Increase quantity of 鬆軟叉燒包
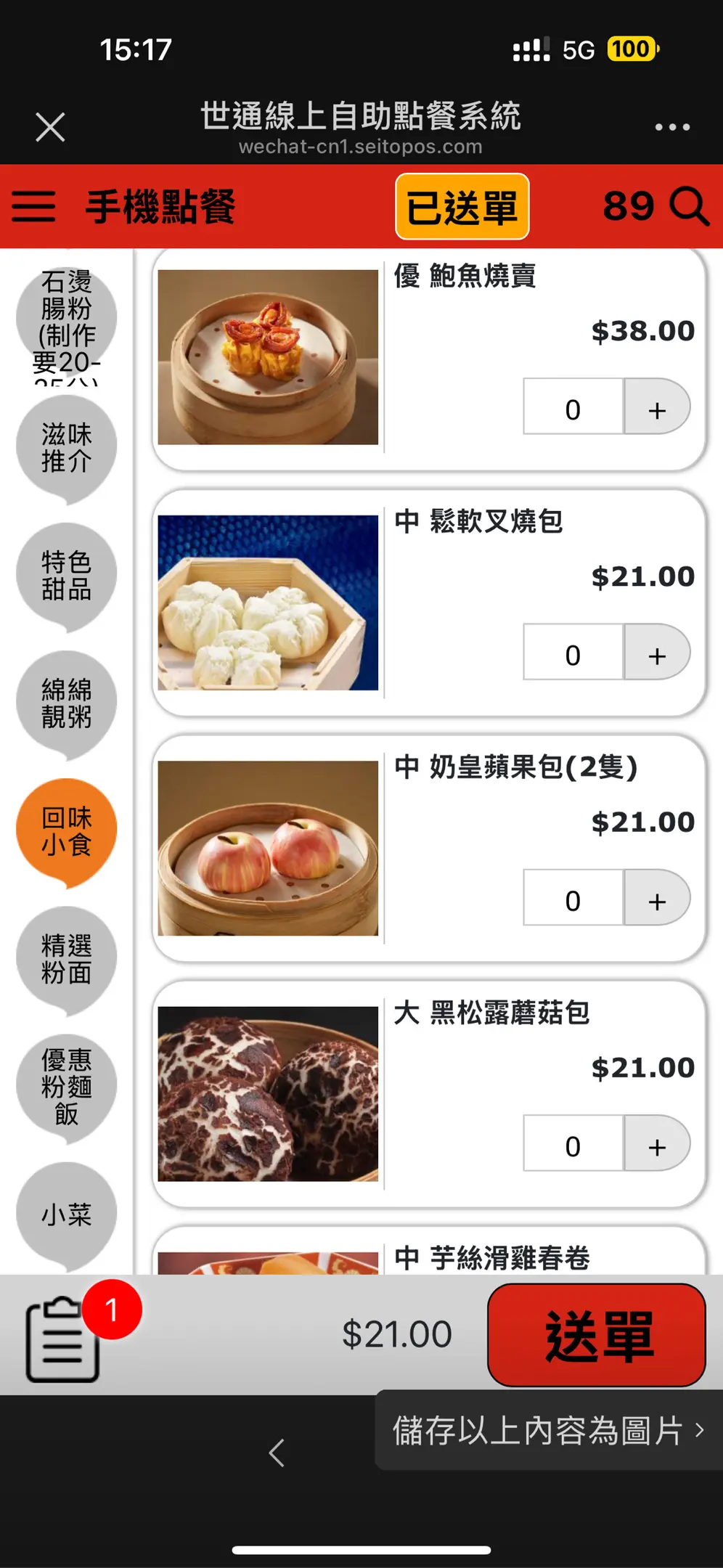 tap(657, 653)
